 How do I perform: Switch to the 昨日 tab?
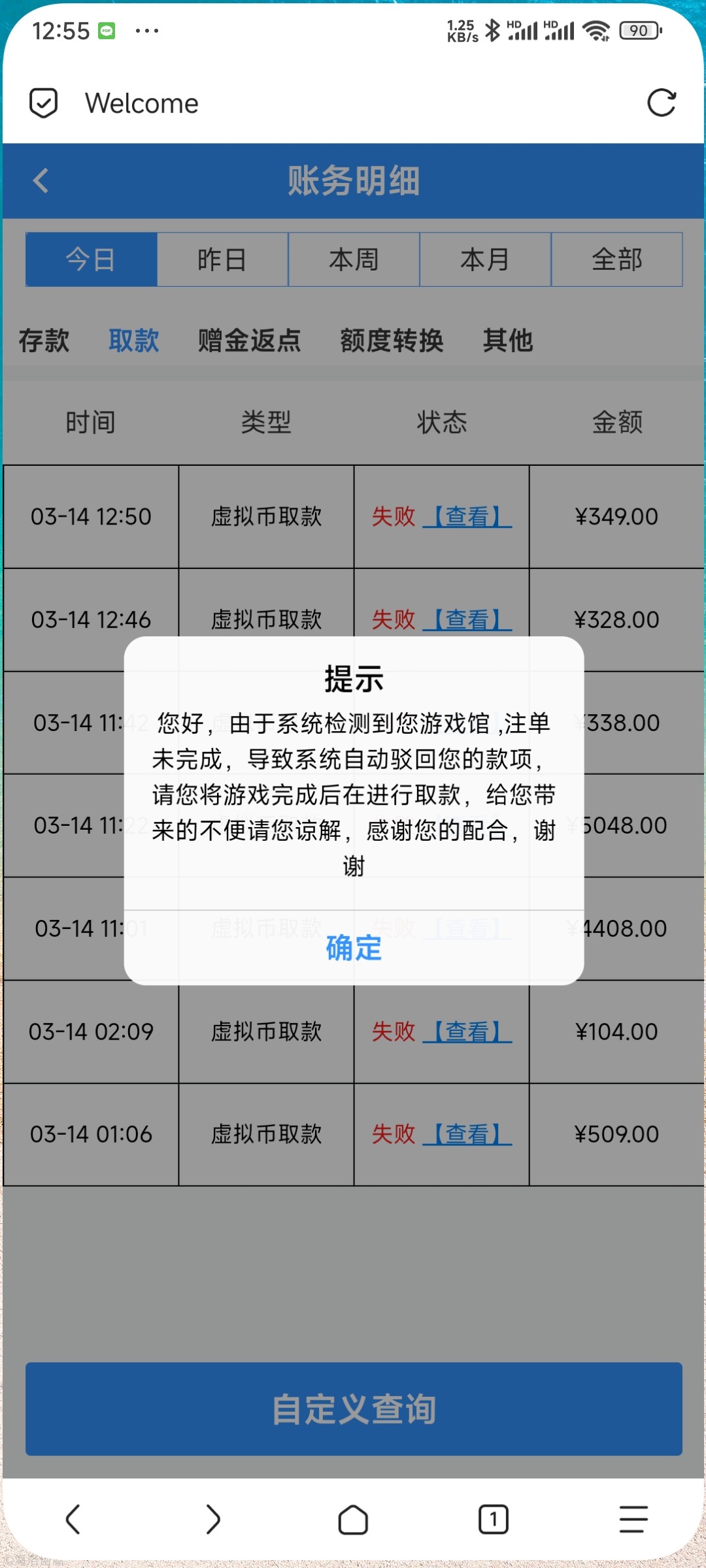tap(222, 259)
